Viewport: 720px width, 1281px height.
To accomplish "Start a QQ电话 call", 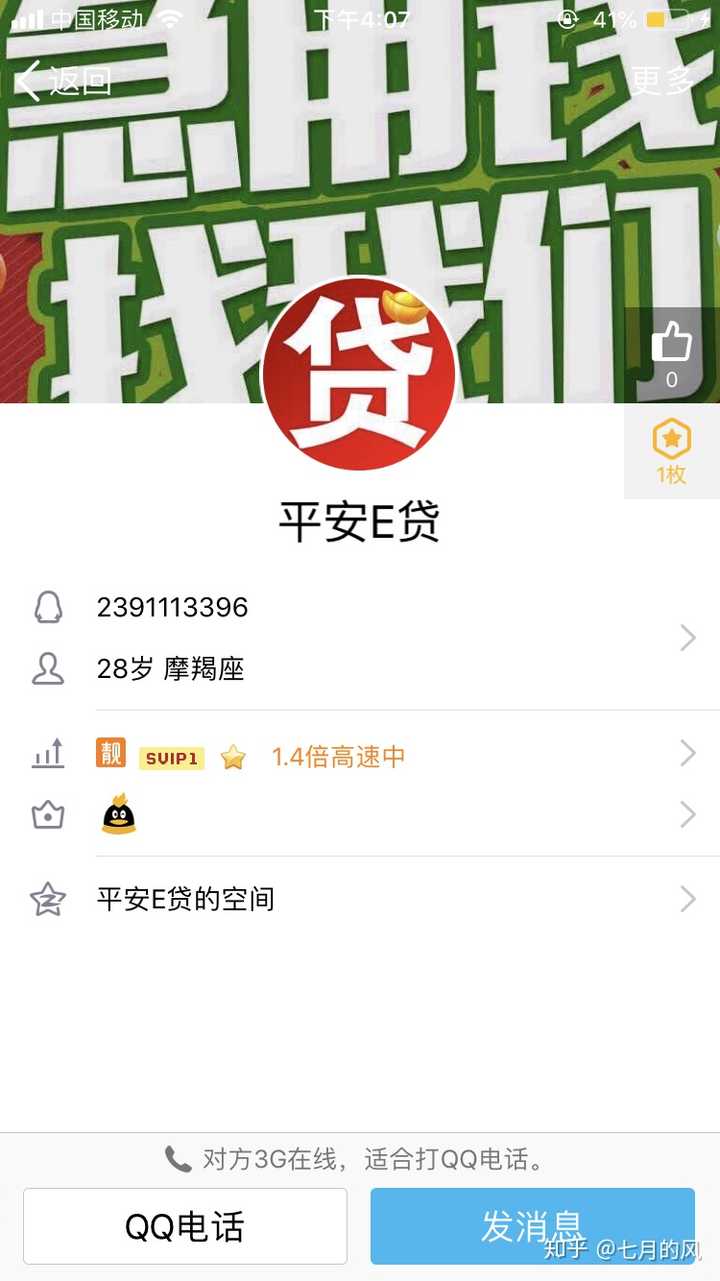I will coord(185,1226).
